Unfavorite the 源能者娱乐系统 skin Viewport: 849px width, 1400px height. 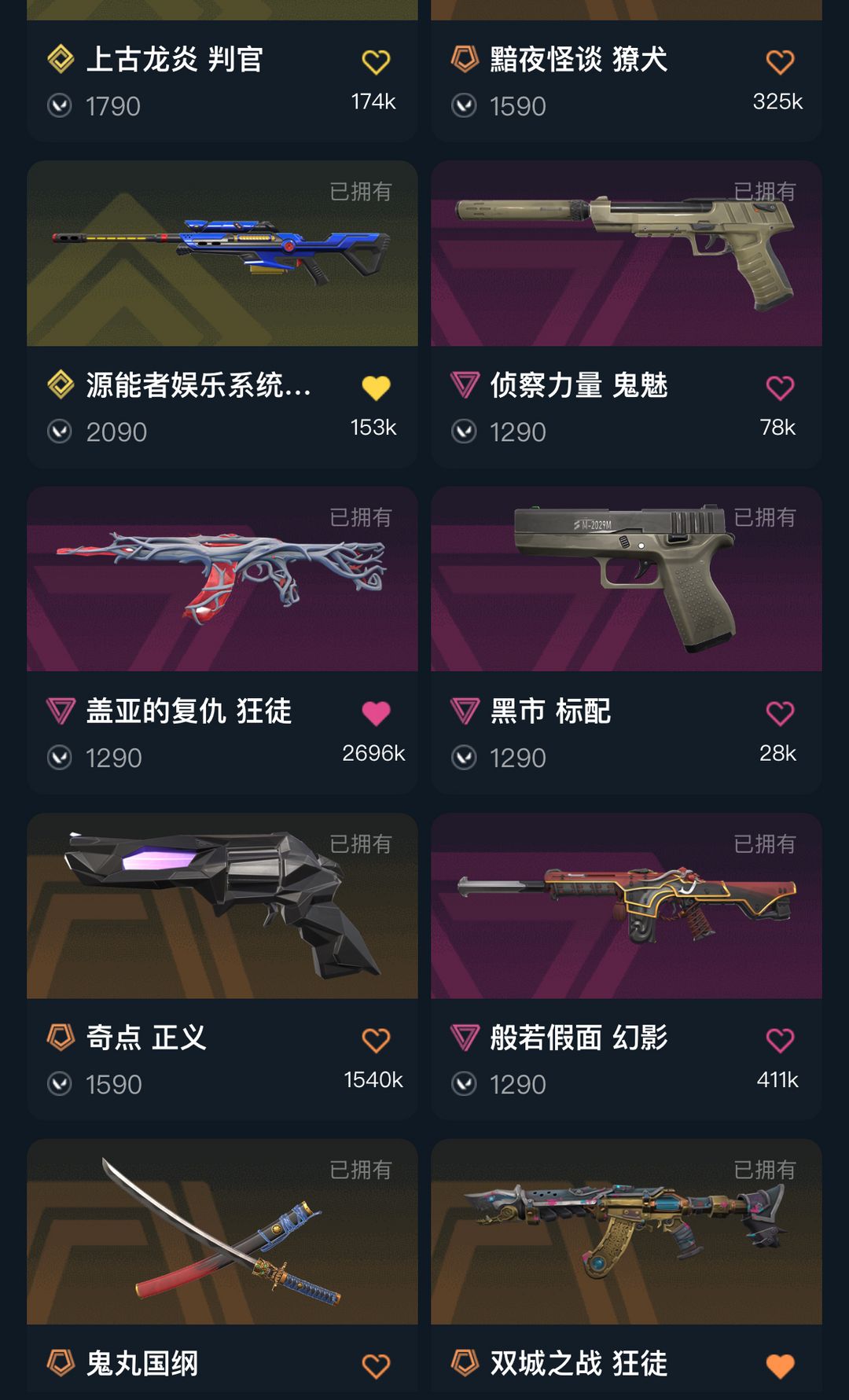[377, 388]
